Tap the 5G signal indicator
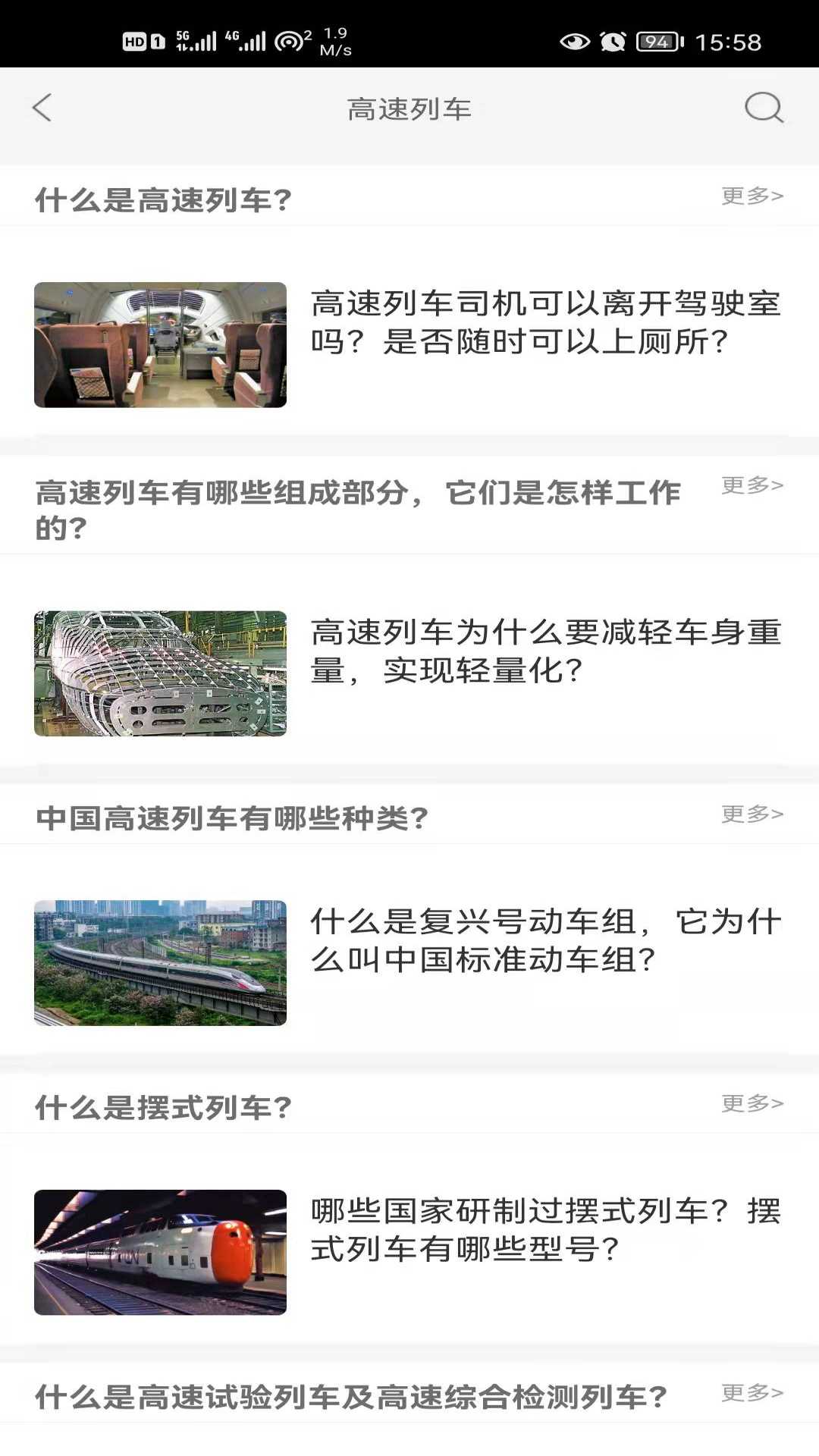819x1456 pixels. [196, 39]
